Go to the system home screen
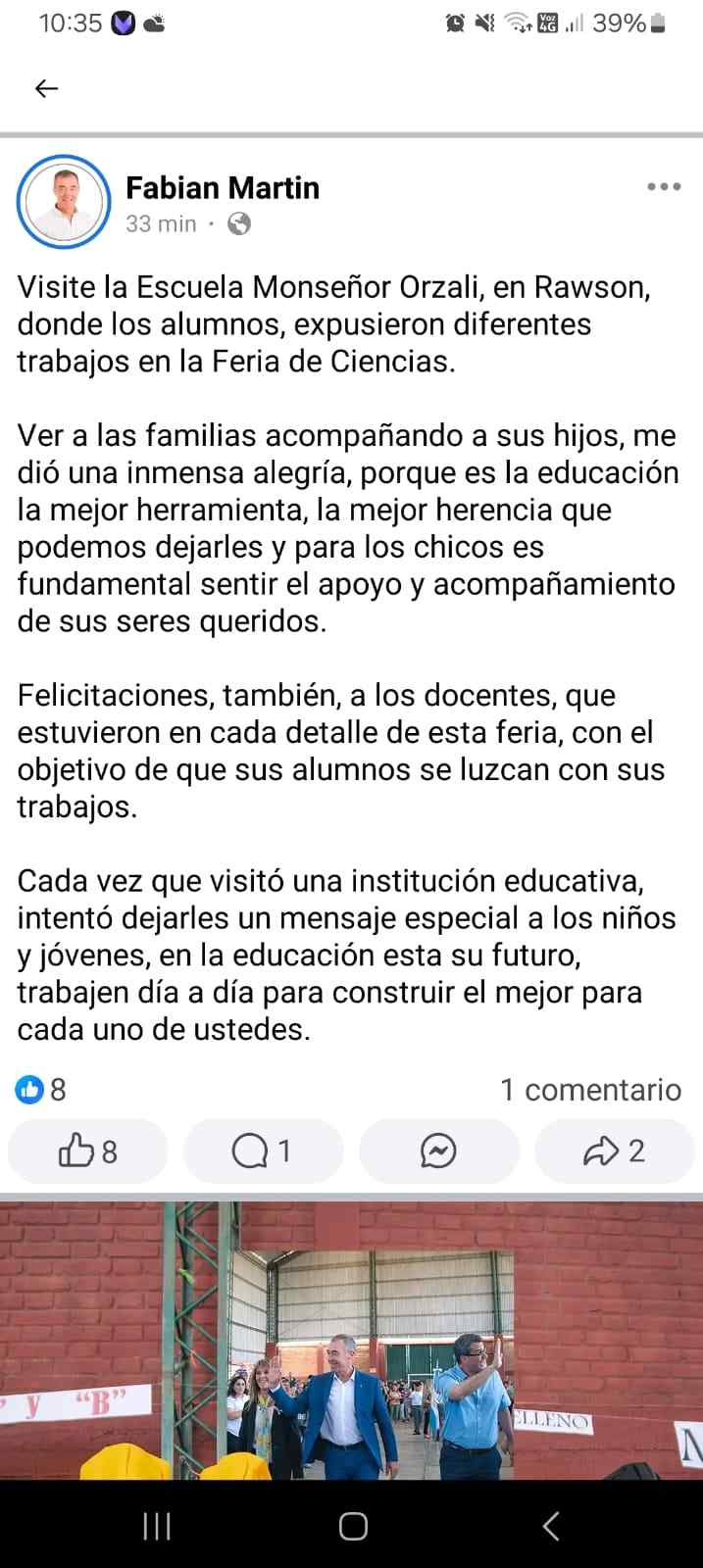This screenshot has height=1568, width=703. tap(352, 1526)
